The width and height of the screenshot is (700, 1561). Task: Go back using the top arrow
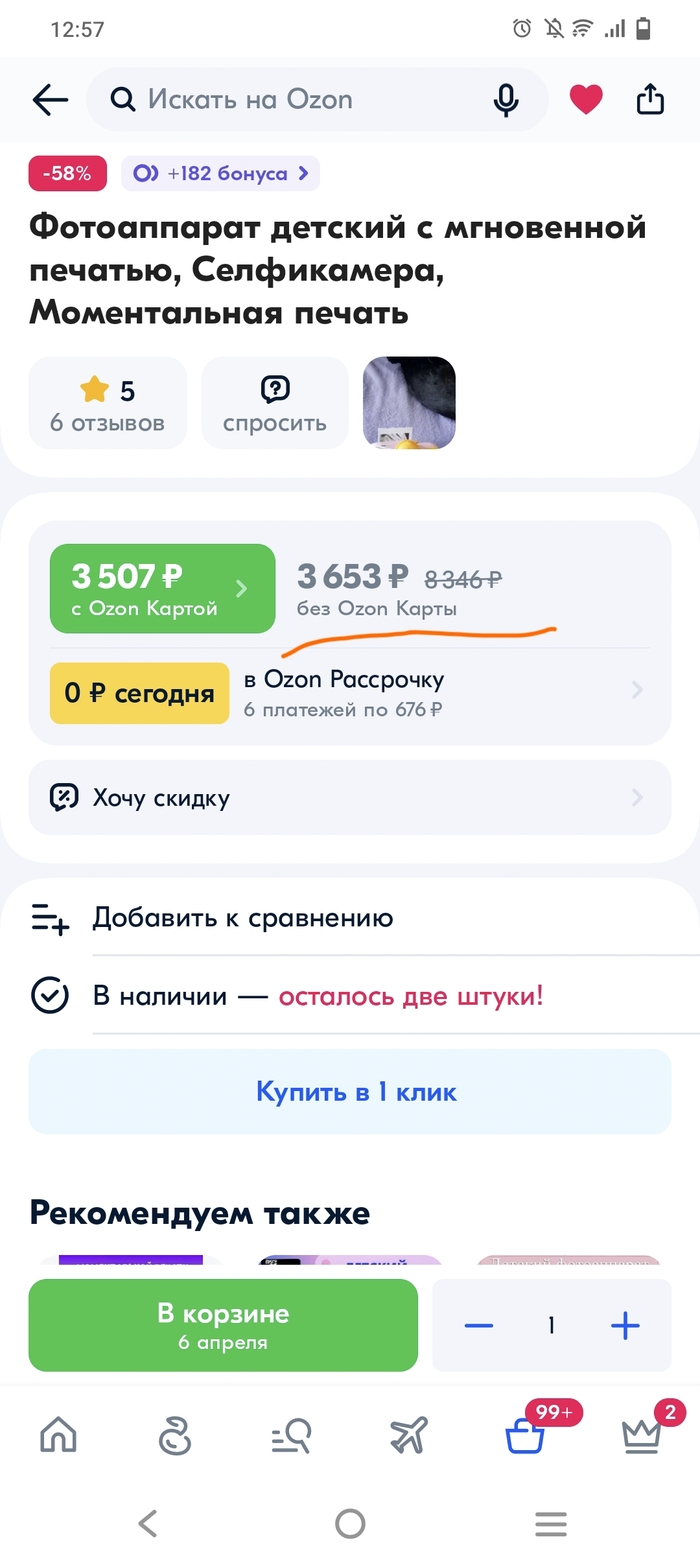[x=50, y=100]
